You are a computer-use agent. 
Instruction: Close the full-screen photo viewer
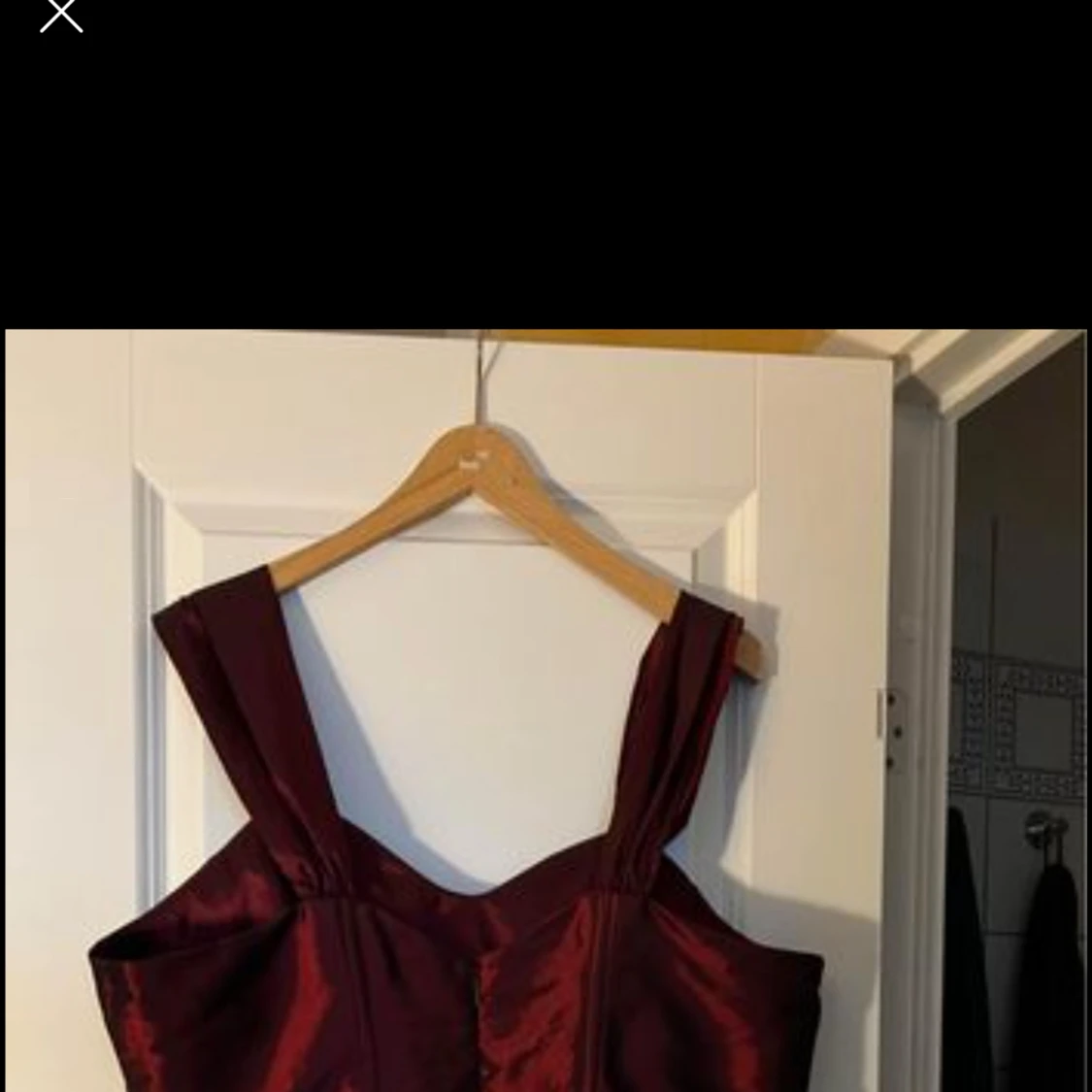coord(61,15)
